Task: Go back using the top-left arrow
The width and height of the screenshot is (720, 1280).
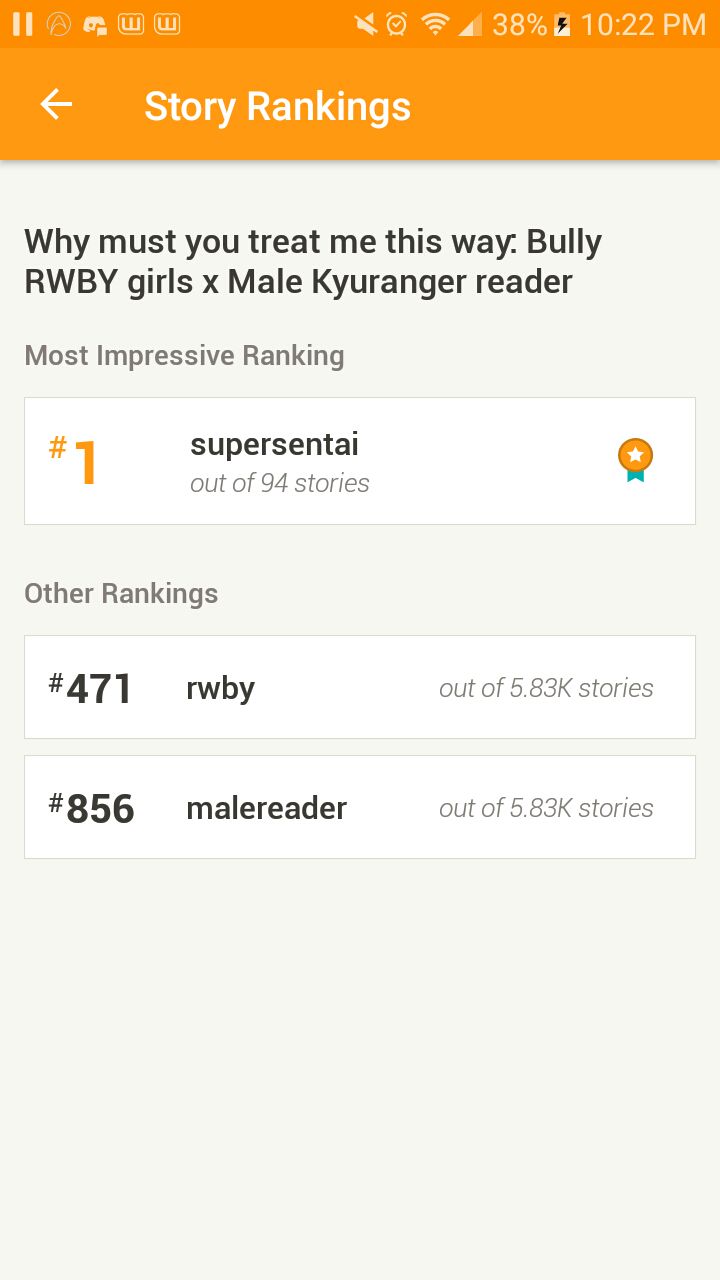Action: (x=56, y=105)
